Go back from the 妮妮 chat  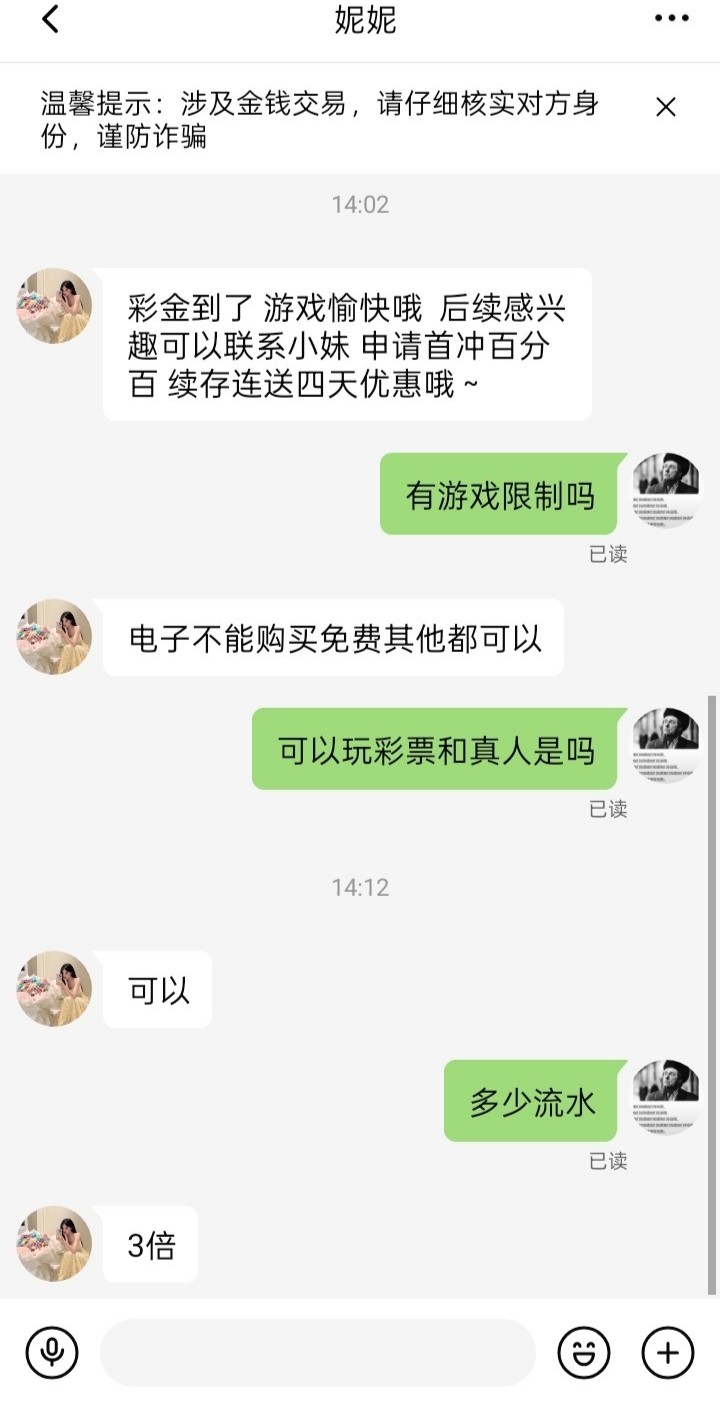[x=50, y=20]
